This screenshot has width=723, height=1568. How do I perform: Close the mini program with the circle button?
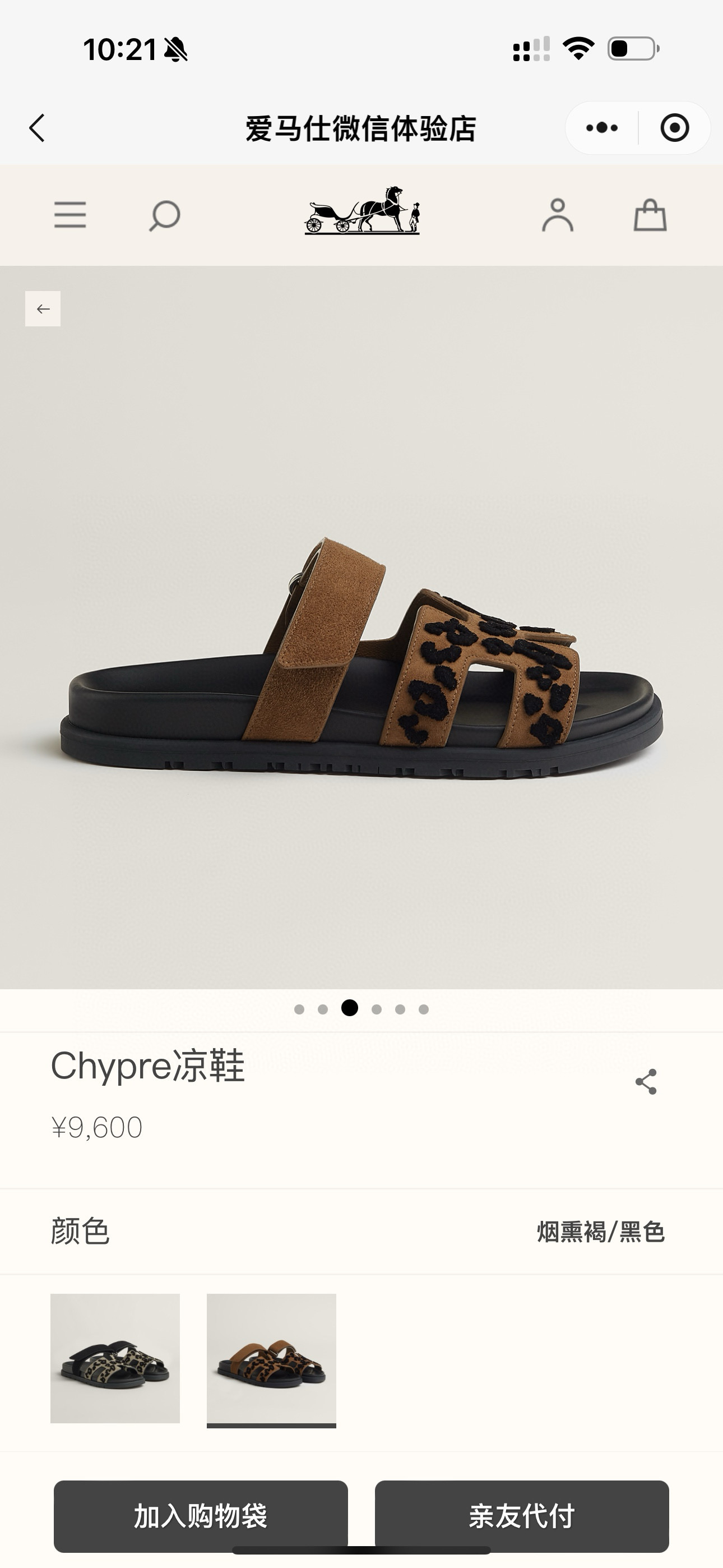click(674, 128)
